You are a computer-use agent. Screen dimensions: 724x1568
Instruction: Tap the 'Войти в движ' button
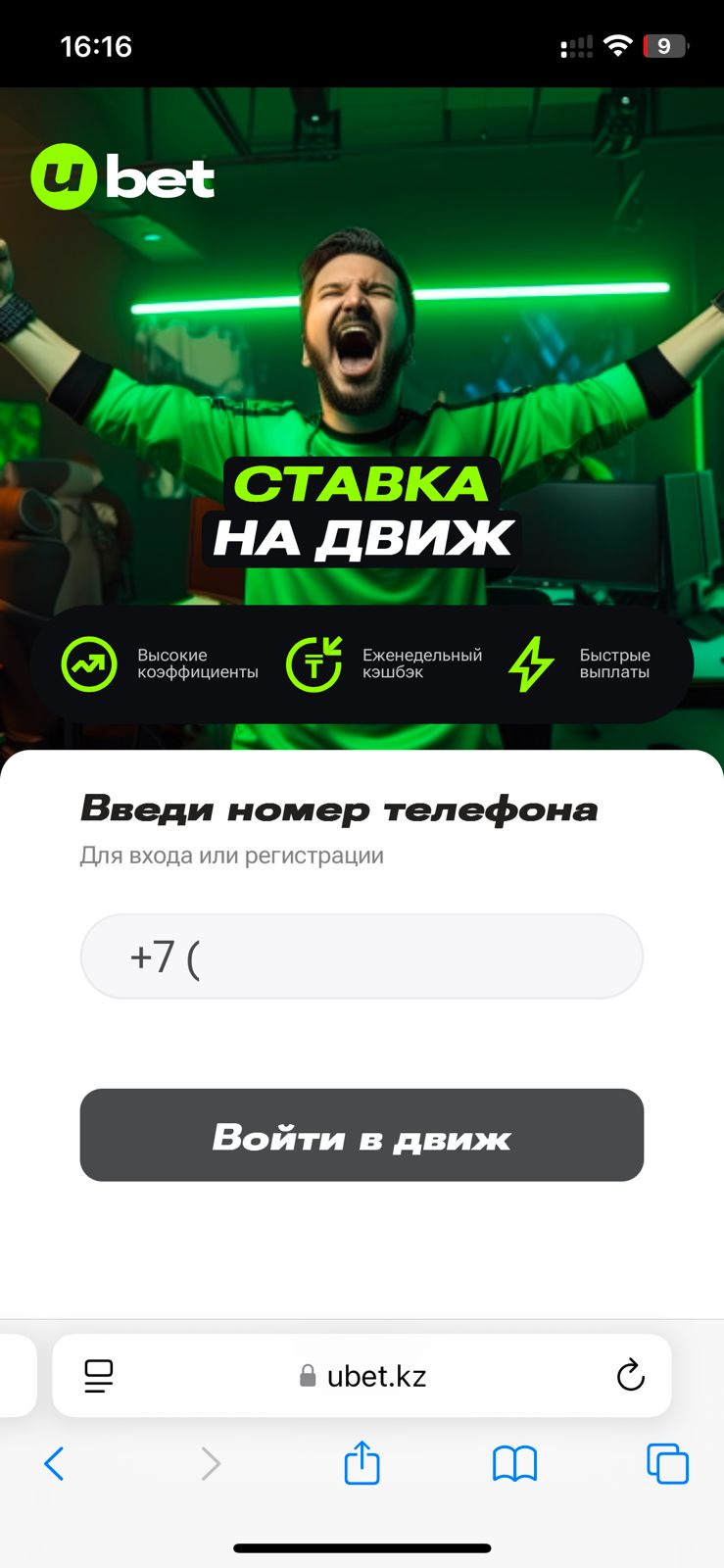click(x=362, y=1135)
